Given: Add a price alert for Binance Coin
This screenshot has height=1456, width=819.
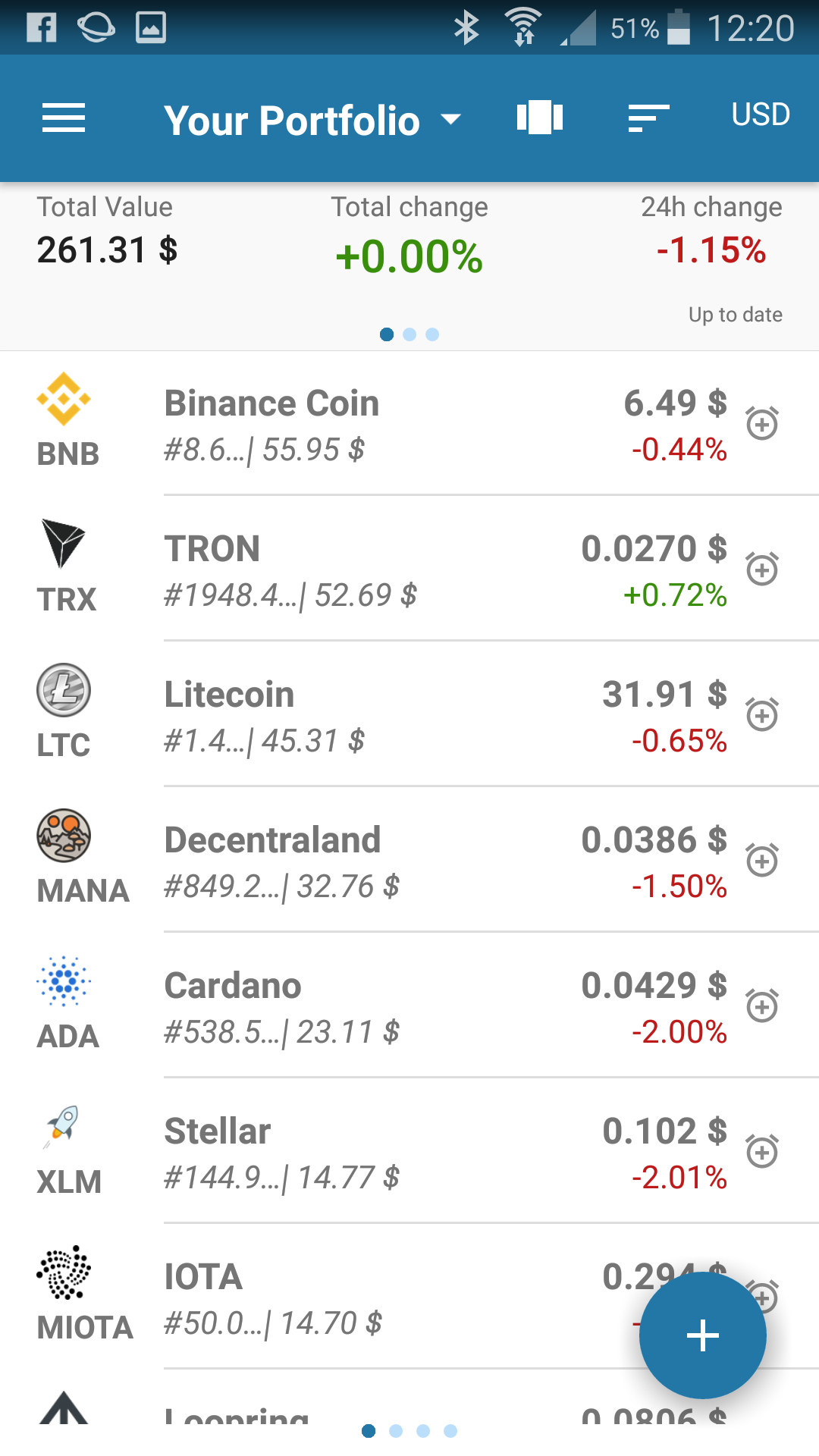Looking at the screenshot, I should [762, 423].
